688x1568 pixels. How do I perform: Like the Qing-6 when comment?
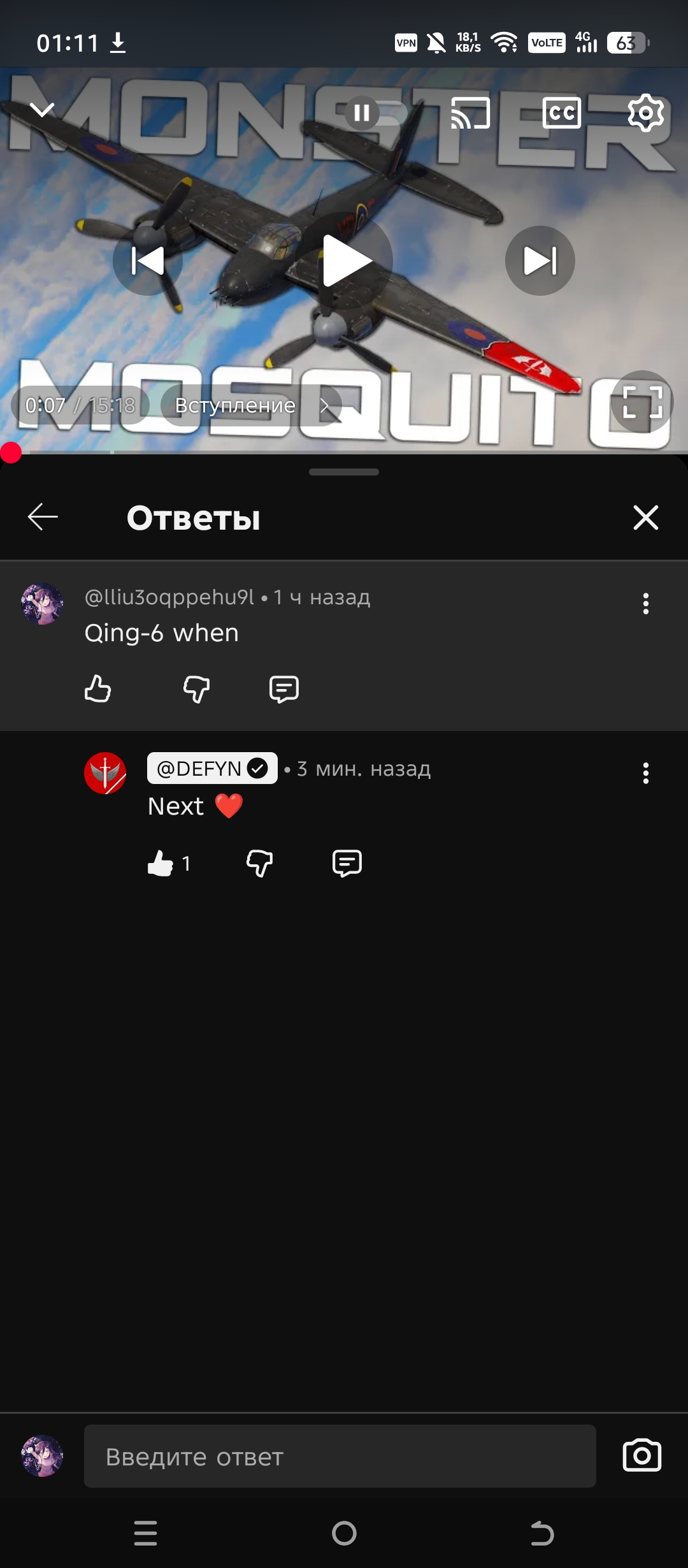point(97,689)
